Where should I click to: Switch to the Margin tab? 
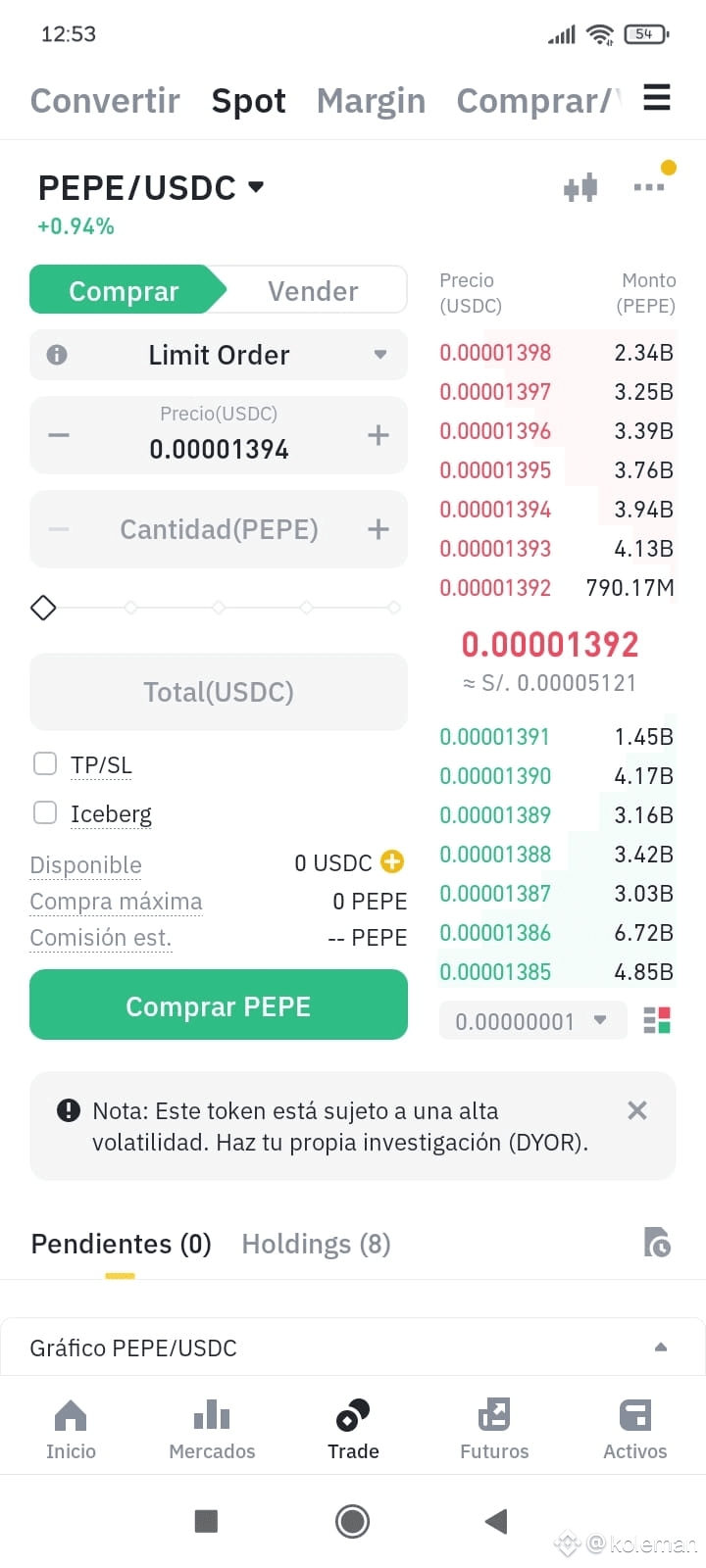371,100
